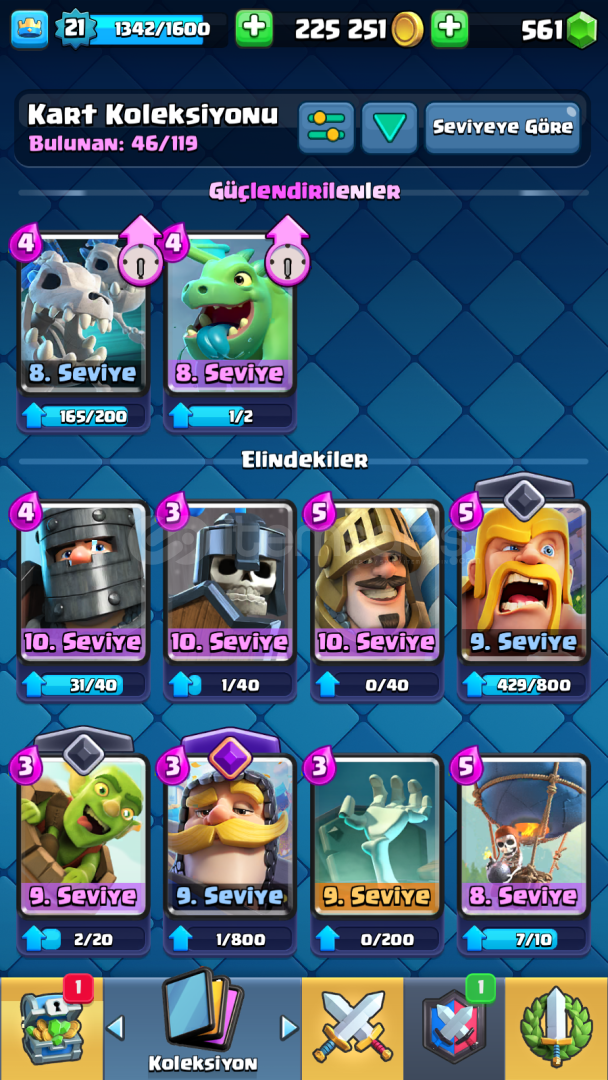This screenshot has width=608, height=1080.
Task: Open the graveyard hand card 0/200
Action: click(x=377, y=853)
